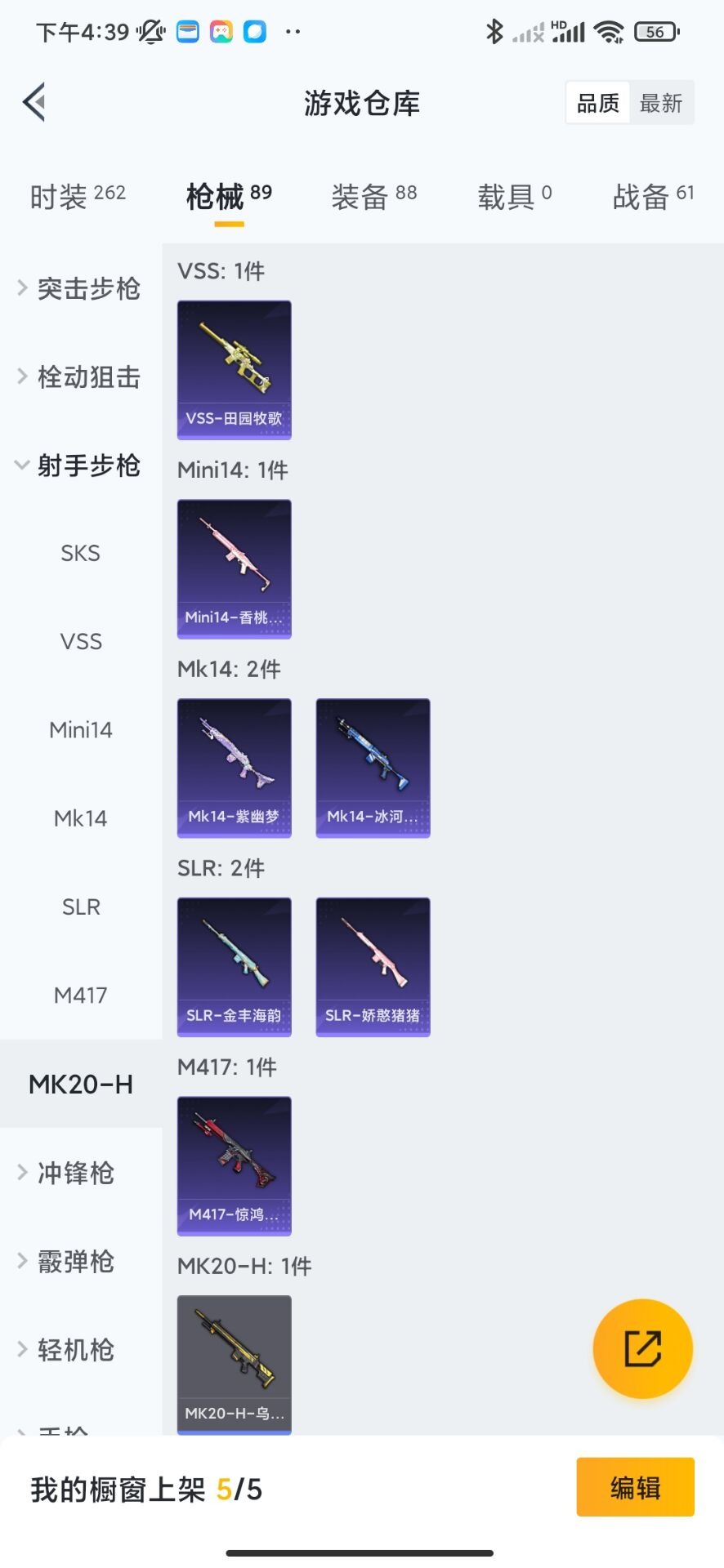Switch to the 装备 tab
The image size is (724, 1568).
pos(373,196)
